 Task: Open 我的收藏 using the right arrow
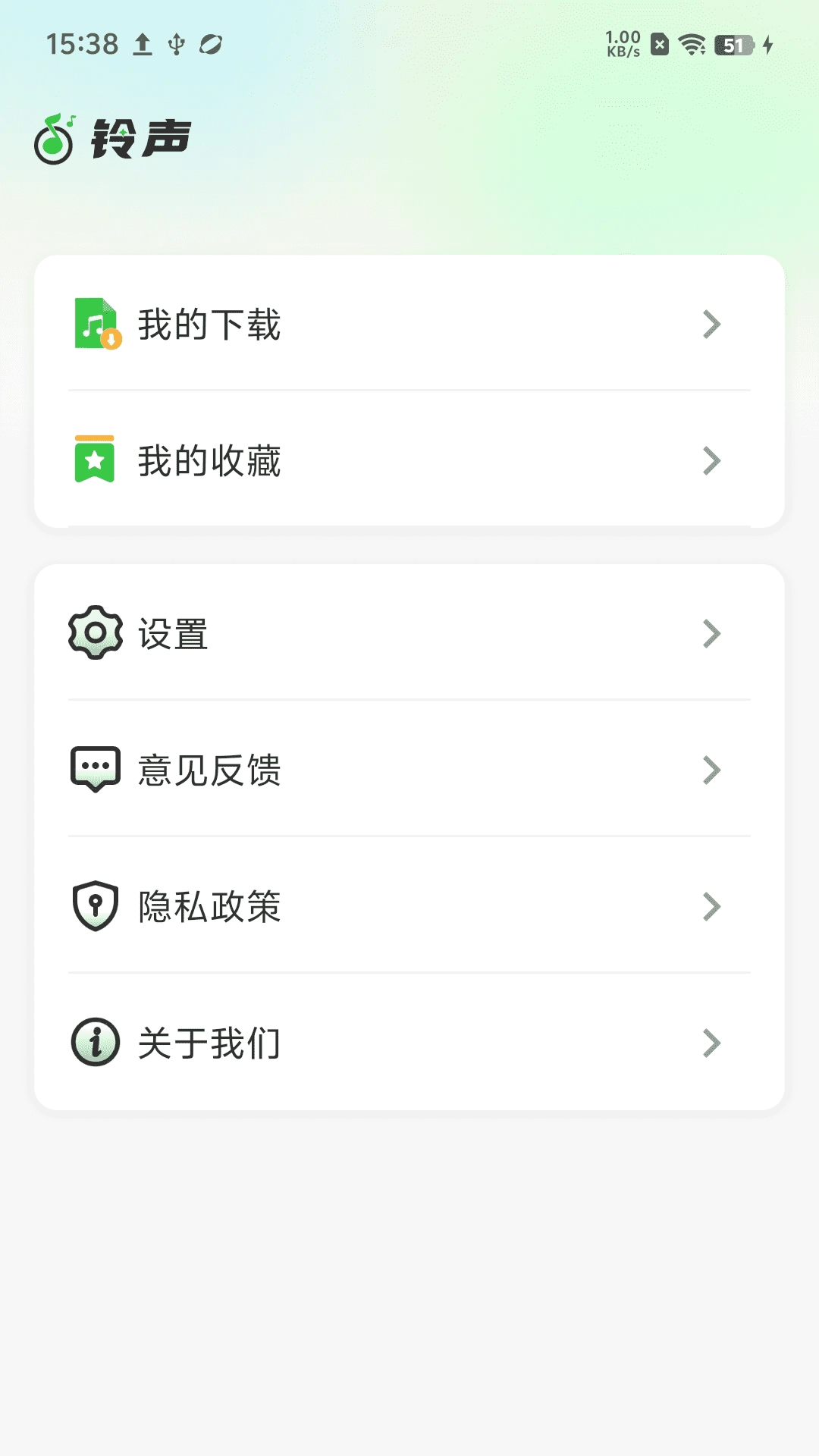[x=711, y=460]
